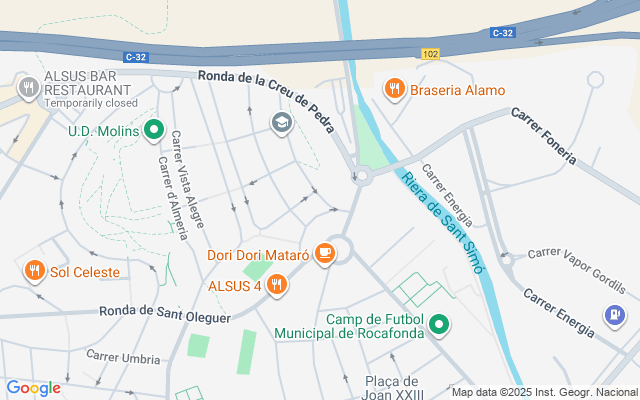Select the ALSUS BAR RESTAURANT marker

28,89
